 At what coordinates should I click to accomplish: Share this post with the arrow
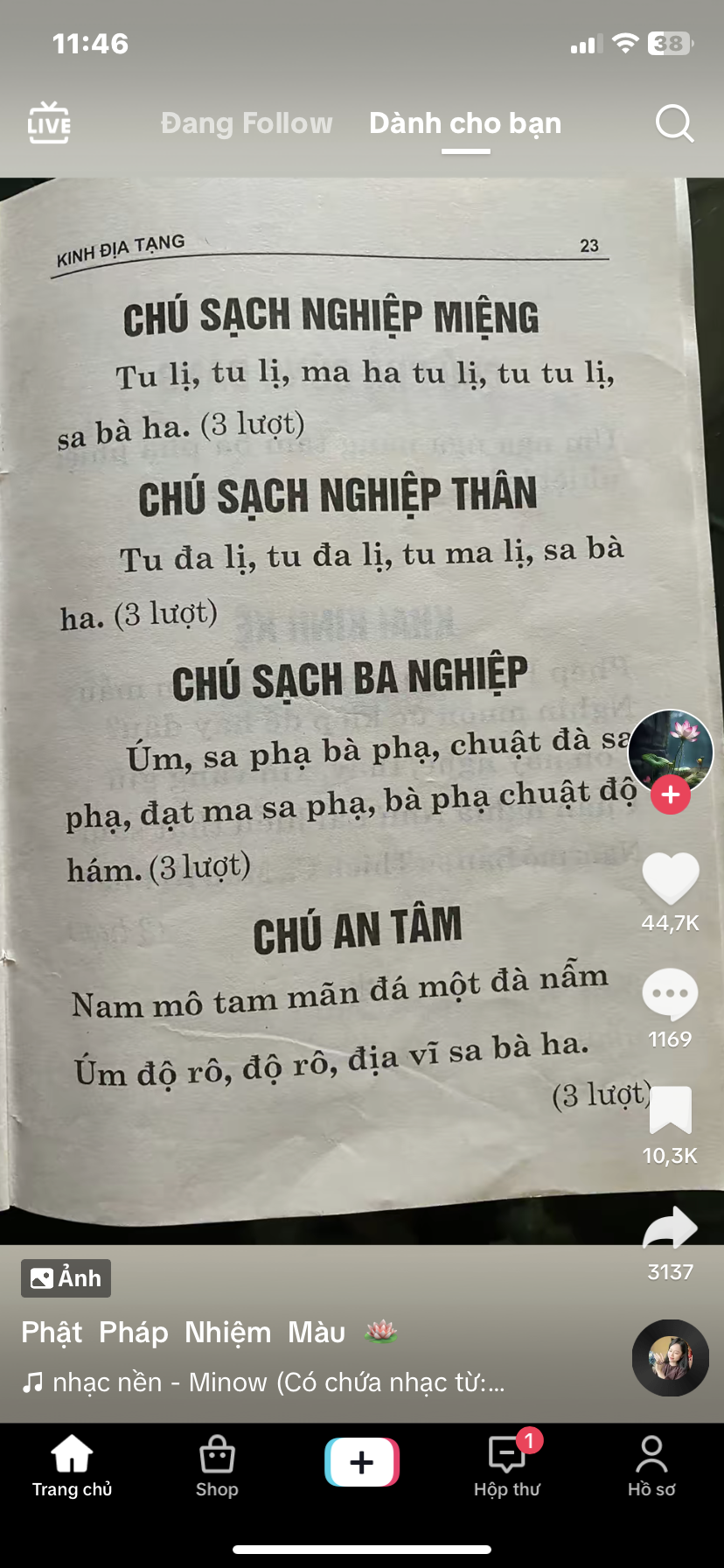(x=671, y=1228)
